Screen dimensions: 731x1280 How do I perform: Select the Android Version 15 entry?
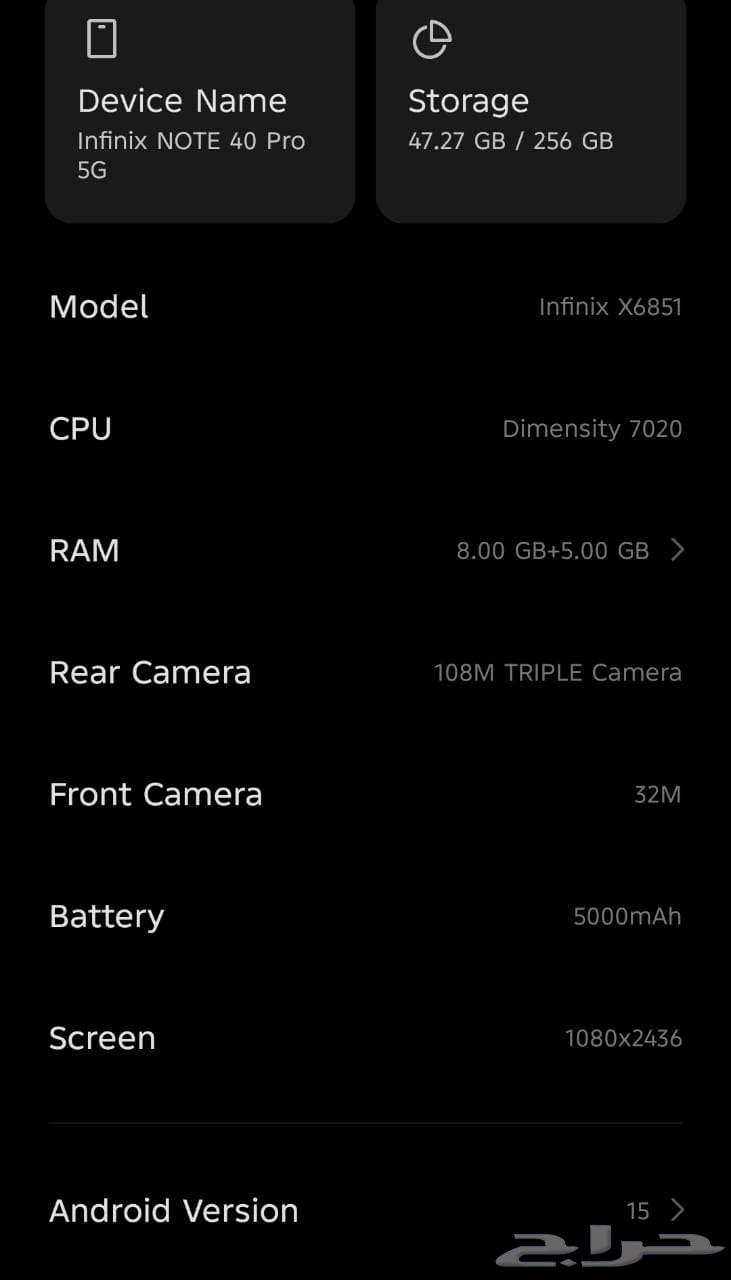click(637, 1210)
